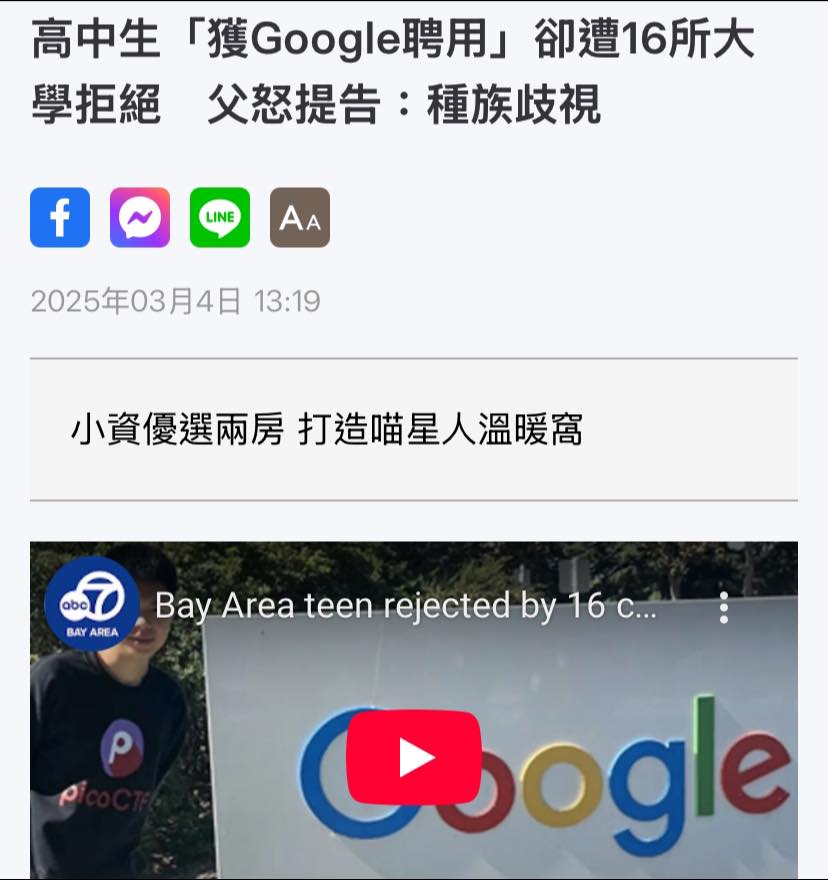Open the video title link on YouTube

click(x=406, y=607)
